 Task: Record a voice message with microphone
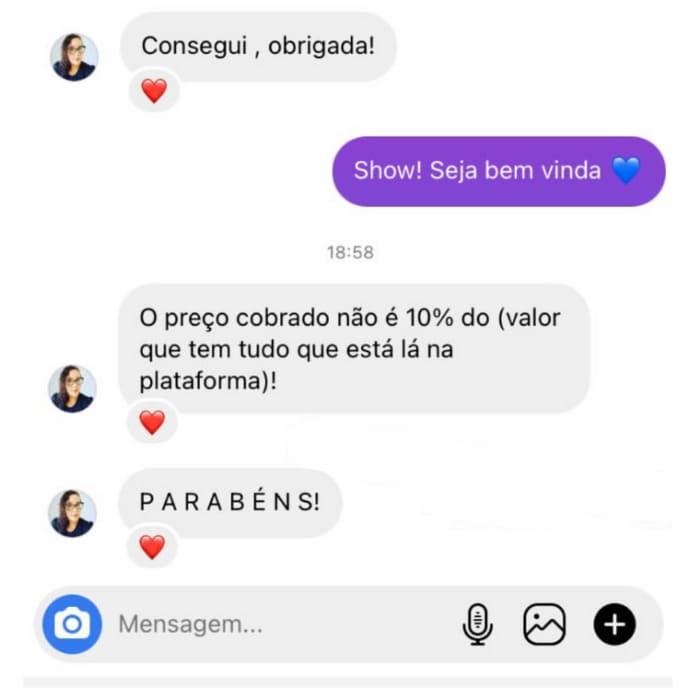pyautogui.click(x=477, y=625)
